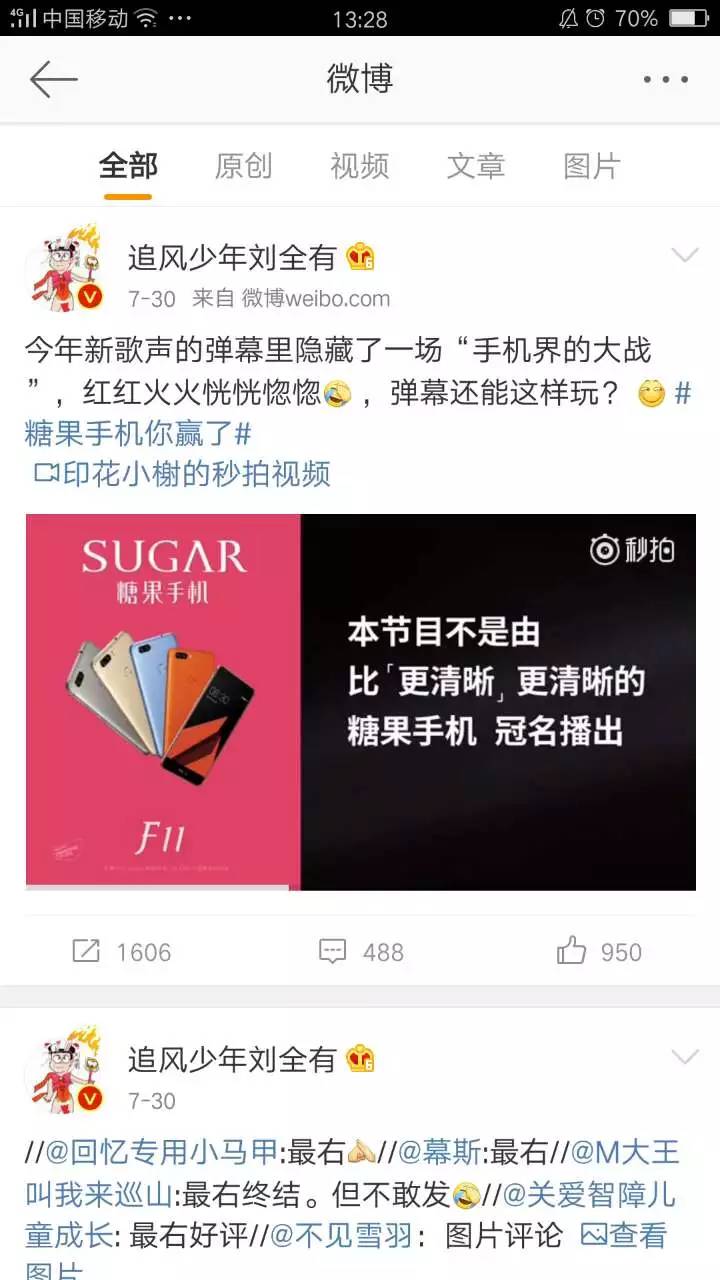Open the @回忆专用小马甲 mention
Viewport: 720px width, 1280px height.
(x=162, y=1153)
